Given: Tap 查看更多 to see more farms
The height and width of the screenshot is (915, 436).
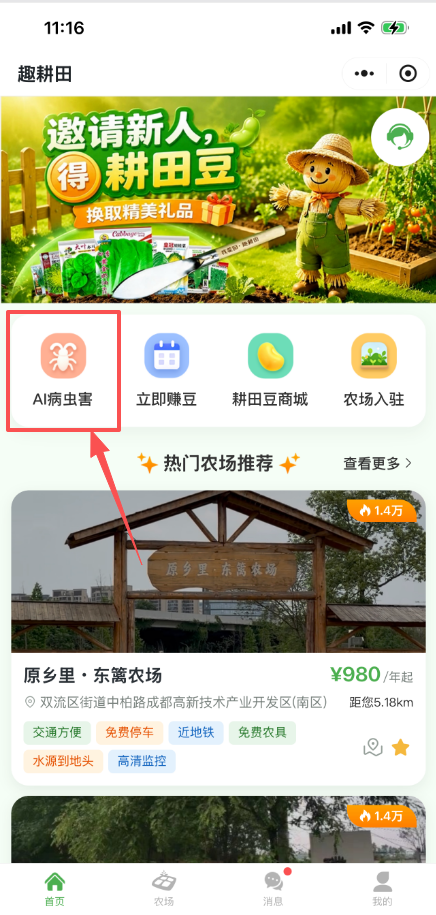Looking at the screenshot, I should 378,463.
